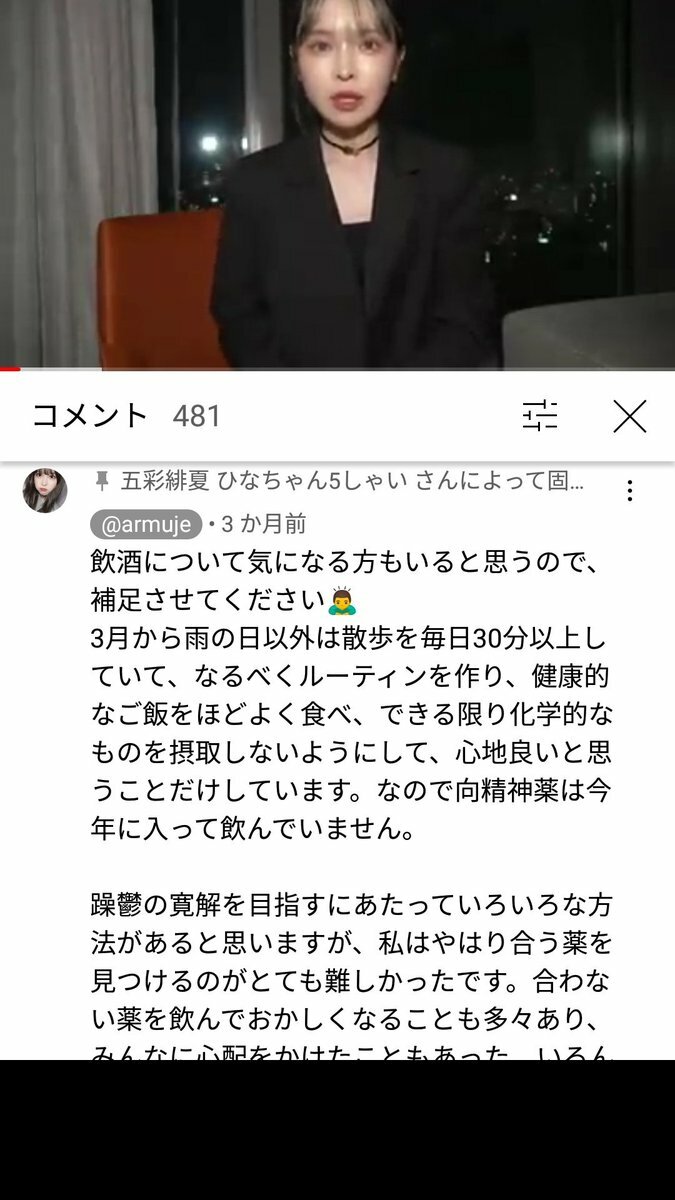Close the comments panel
Viewport: 675px width, 1200px height.
(x=630, y=416)
